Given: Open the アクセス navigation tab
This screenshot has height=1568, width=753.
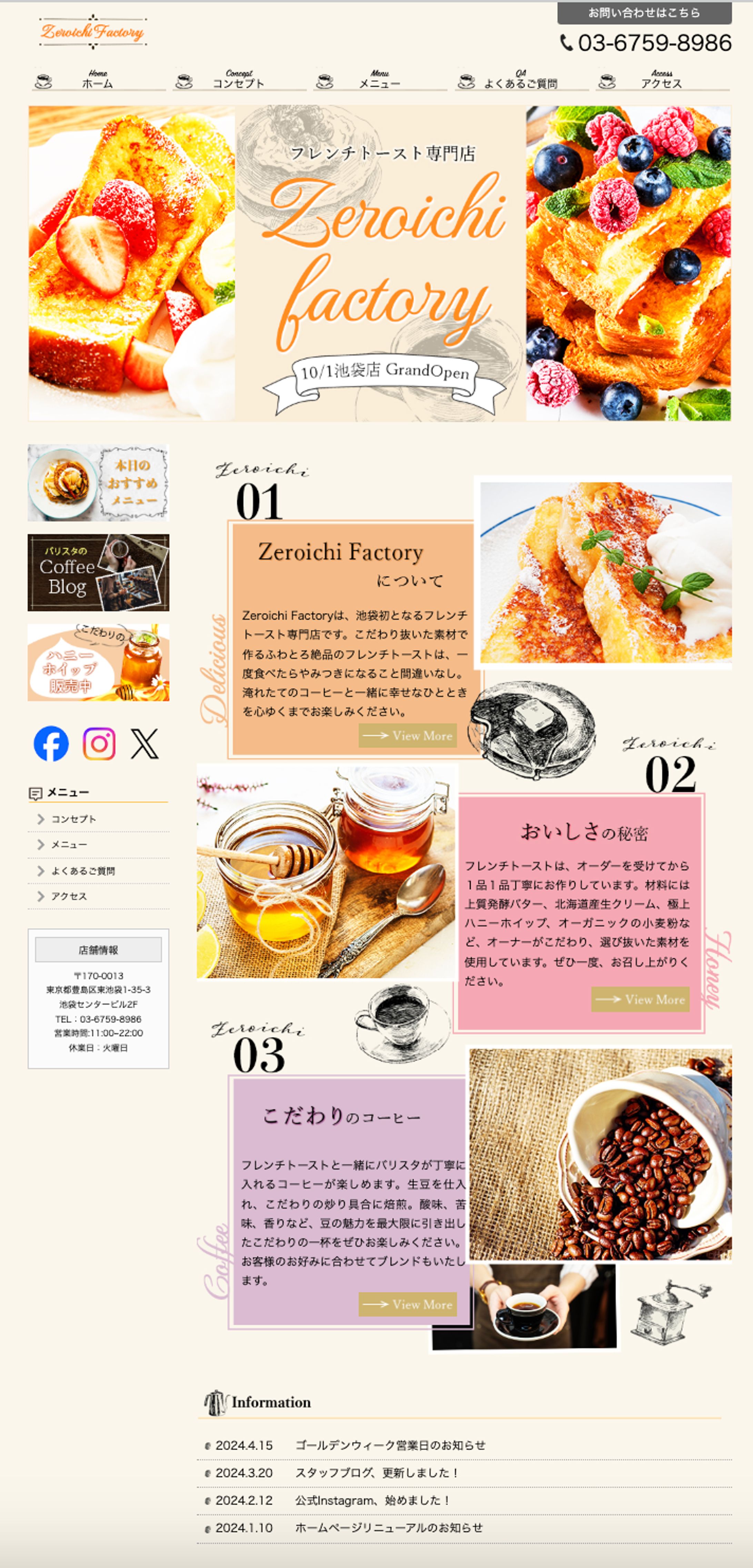Looking at the screenshot, I should point(662,80).
